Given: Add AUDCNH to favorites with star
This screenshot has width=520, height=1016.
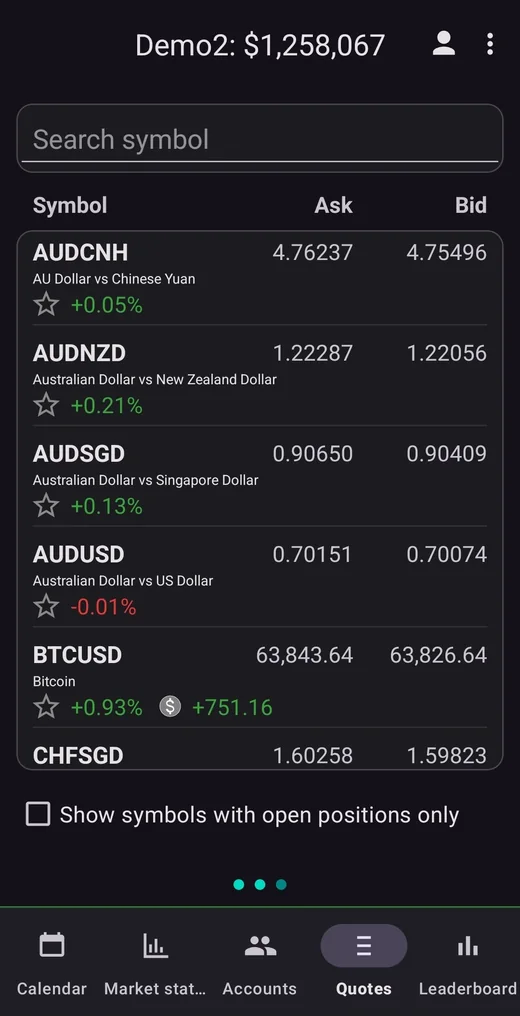Looking at the screenshot, I should (46, 304).
